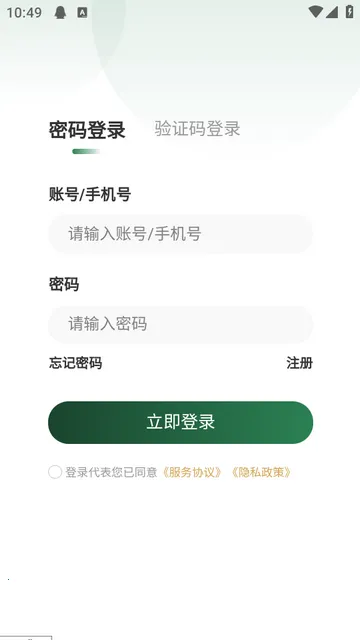
Task: Open the 《服务协议》 link
Action: point(192,473)
